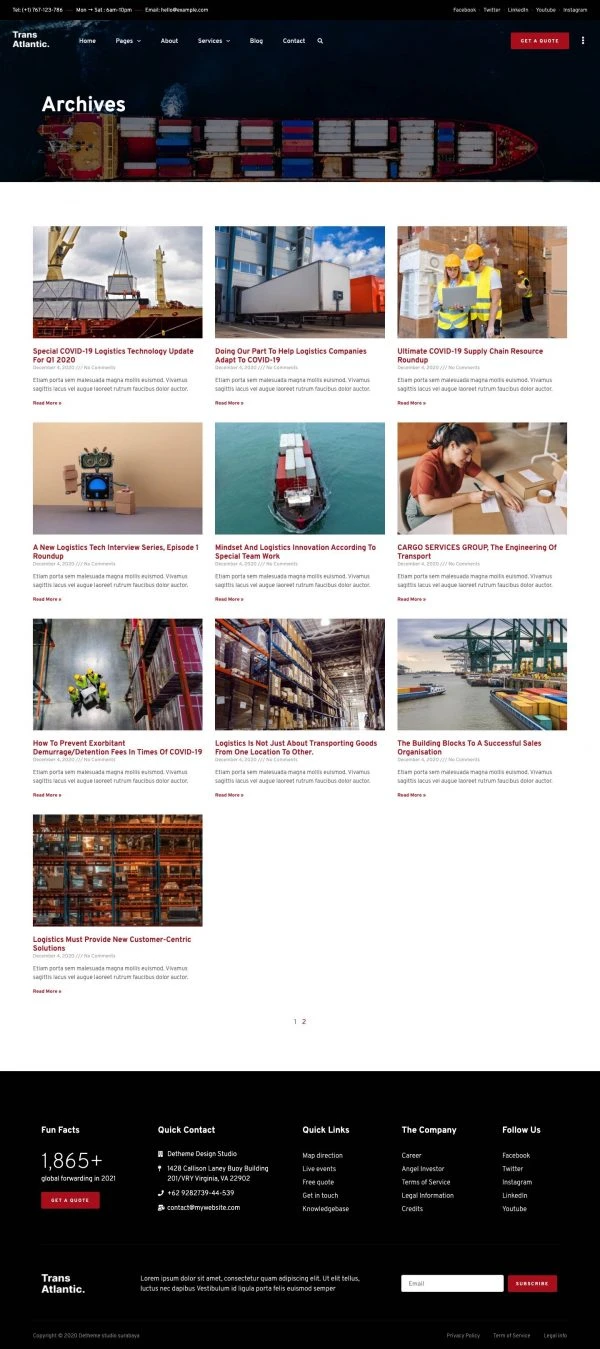This screenshot has height=1349, width=600.
Task: Focus the Email newsletter field
Action: coord(452,1283)
